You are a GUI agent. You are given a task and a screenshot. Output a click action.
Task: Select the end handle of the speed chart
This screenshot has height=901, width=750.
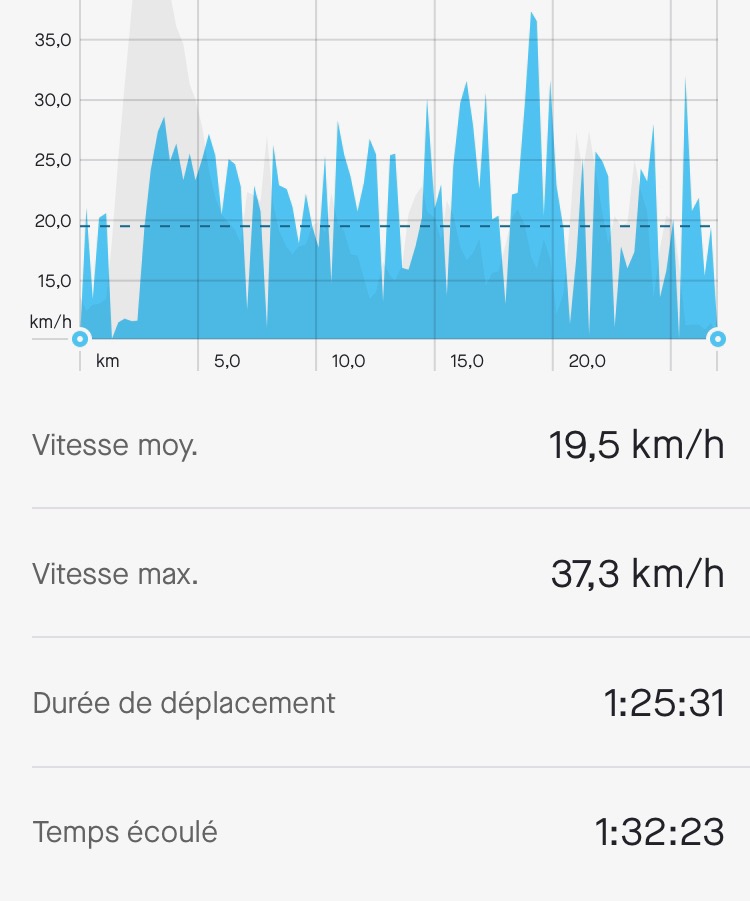[717, 338]
